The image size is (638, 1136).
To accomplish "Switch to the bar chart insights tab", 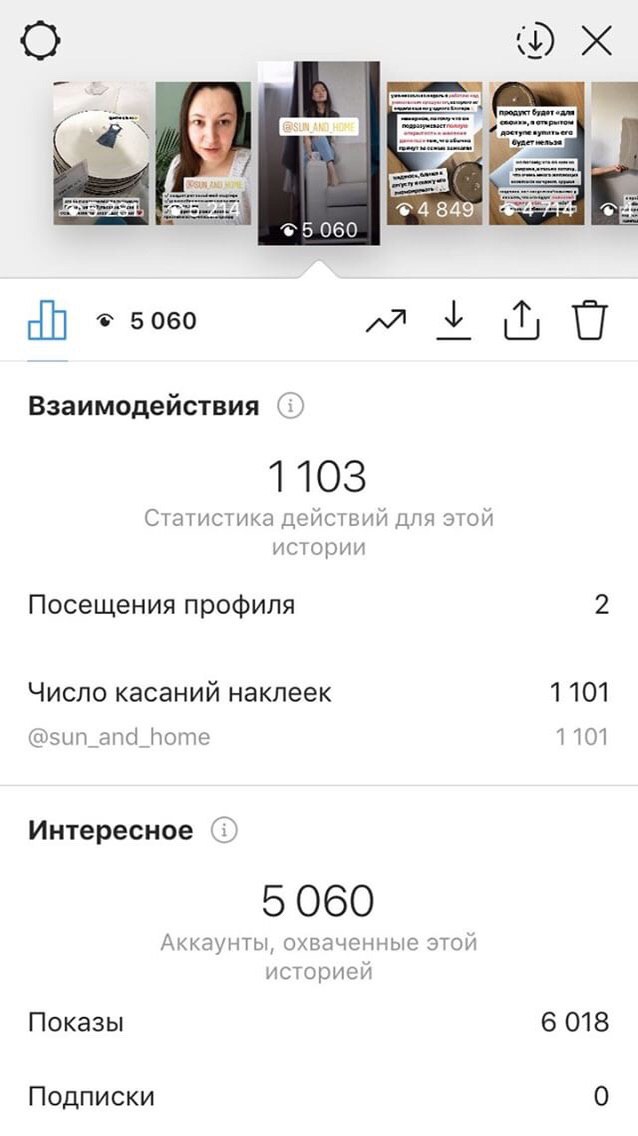I will [x=47, y=320].
